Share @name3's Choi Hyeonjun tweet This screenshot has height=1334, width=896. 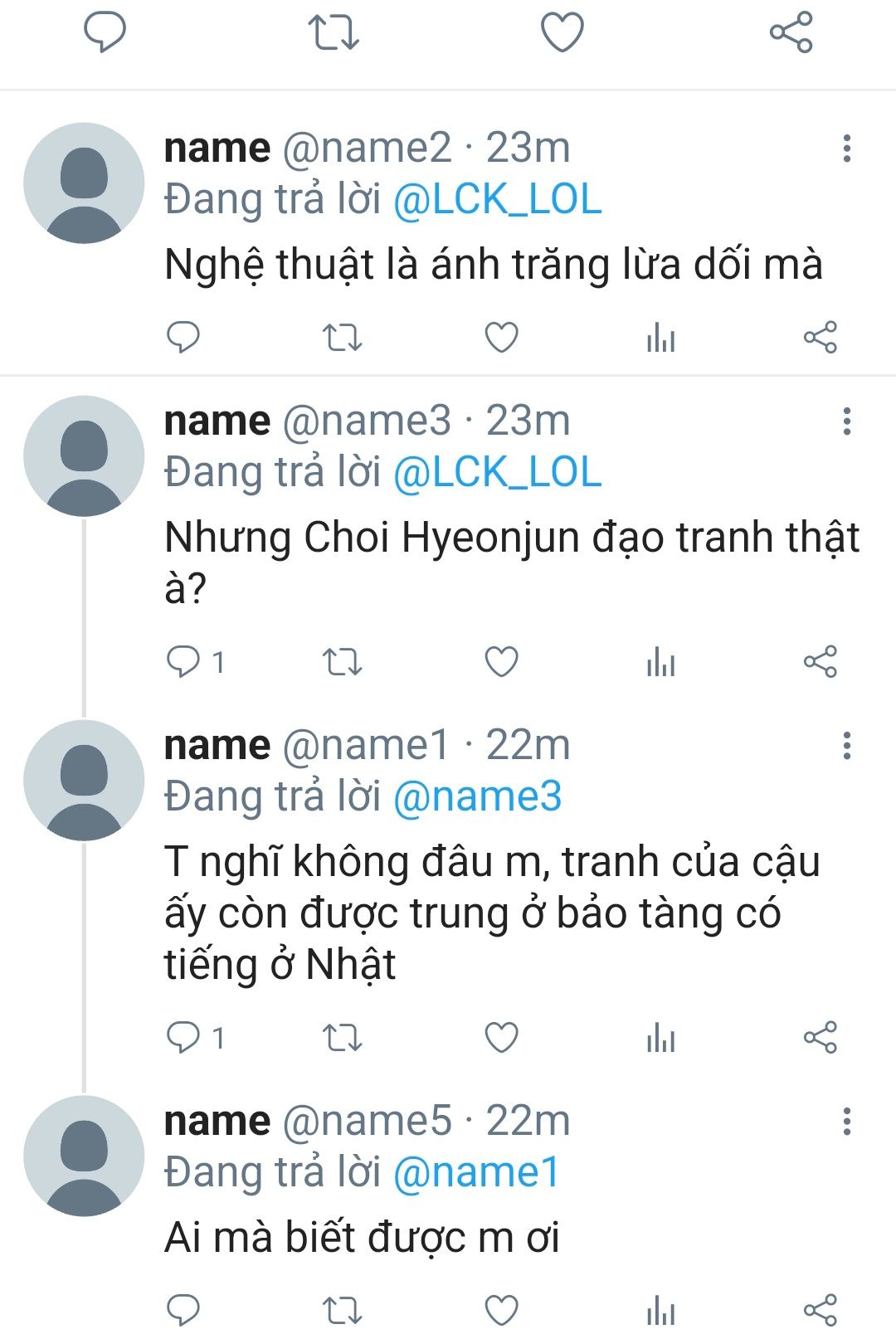[820, 662]
